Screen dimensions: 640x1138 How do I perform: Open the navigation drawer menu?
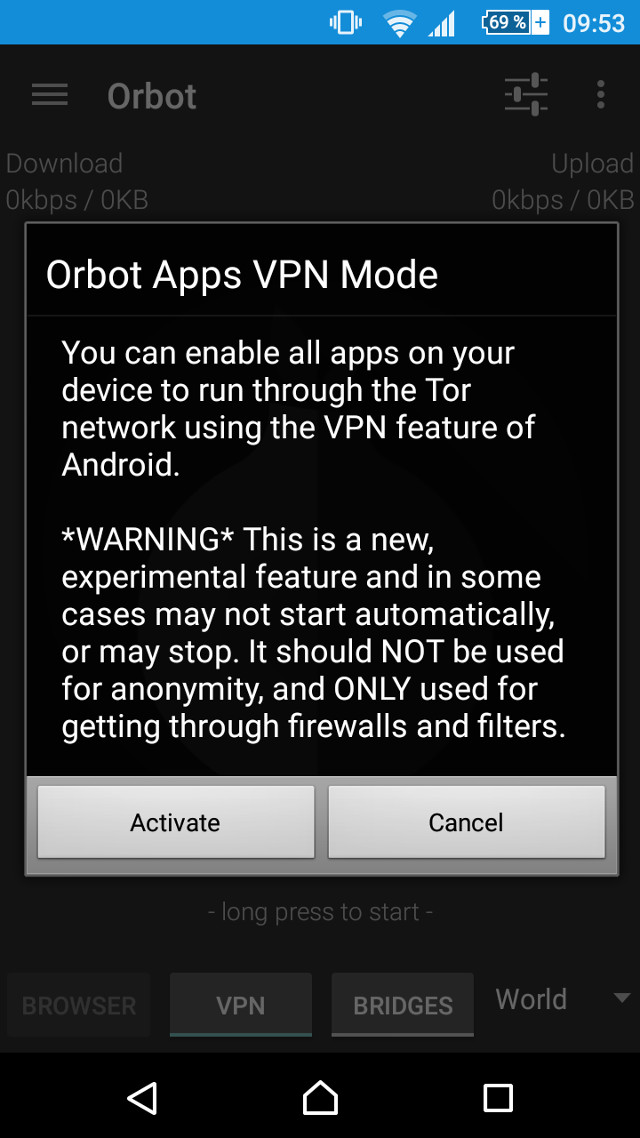(49, 95)
